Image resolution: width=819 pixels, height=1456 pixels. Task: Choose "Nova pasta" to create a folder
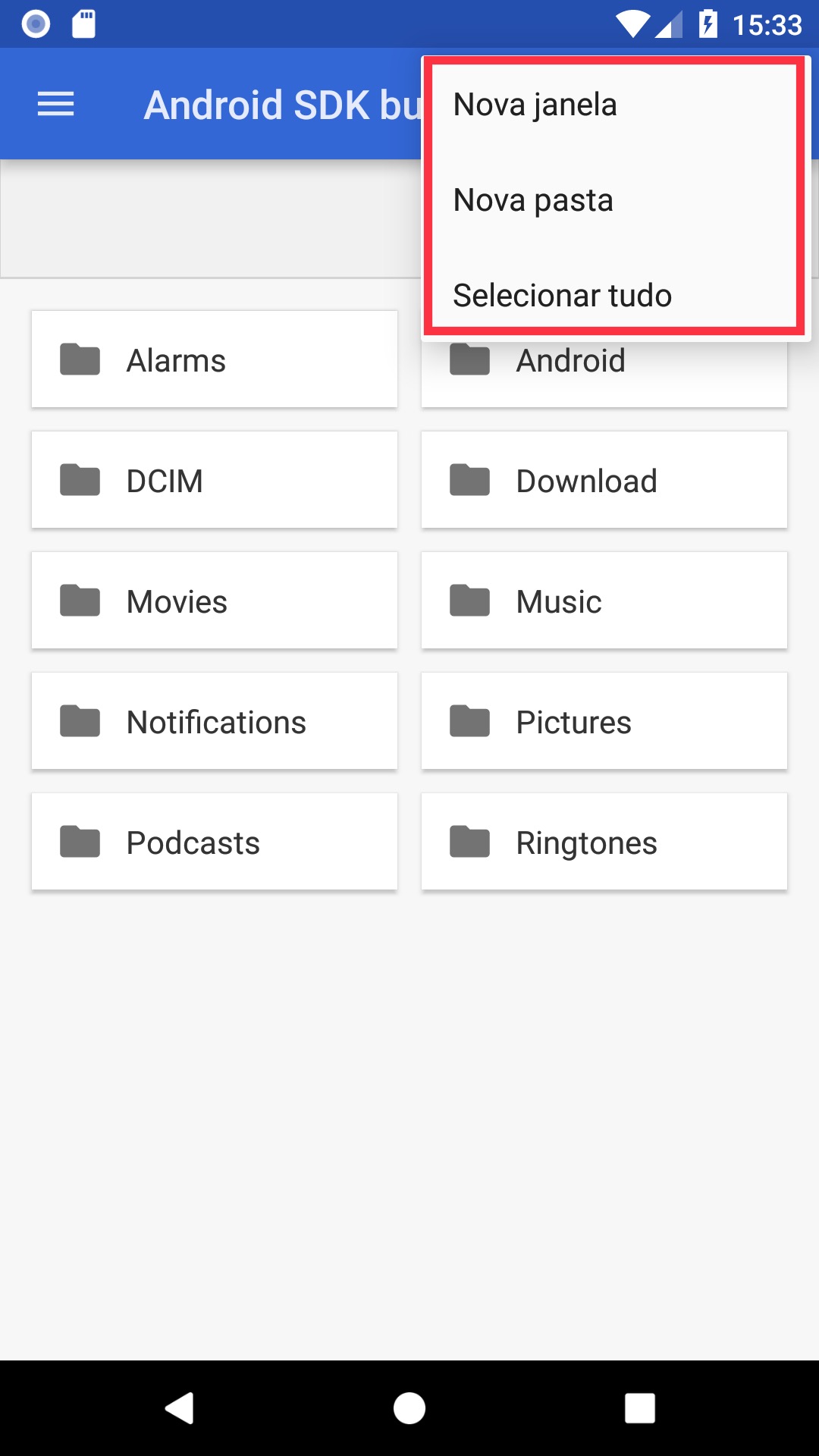533,200
